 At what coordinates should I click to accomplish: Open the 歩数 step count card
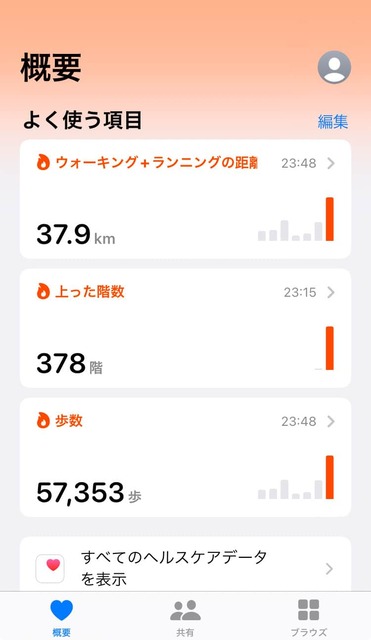click(185, 457)
